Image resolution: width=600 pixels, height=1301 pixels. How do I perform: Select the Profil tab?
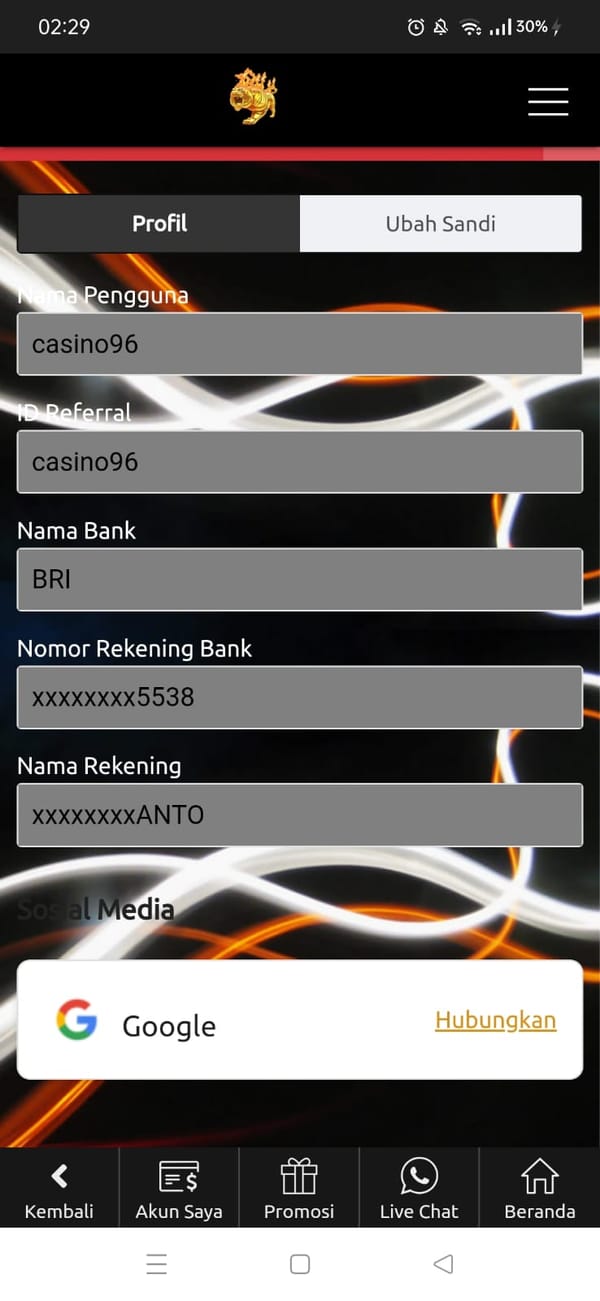159,223
